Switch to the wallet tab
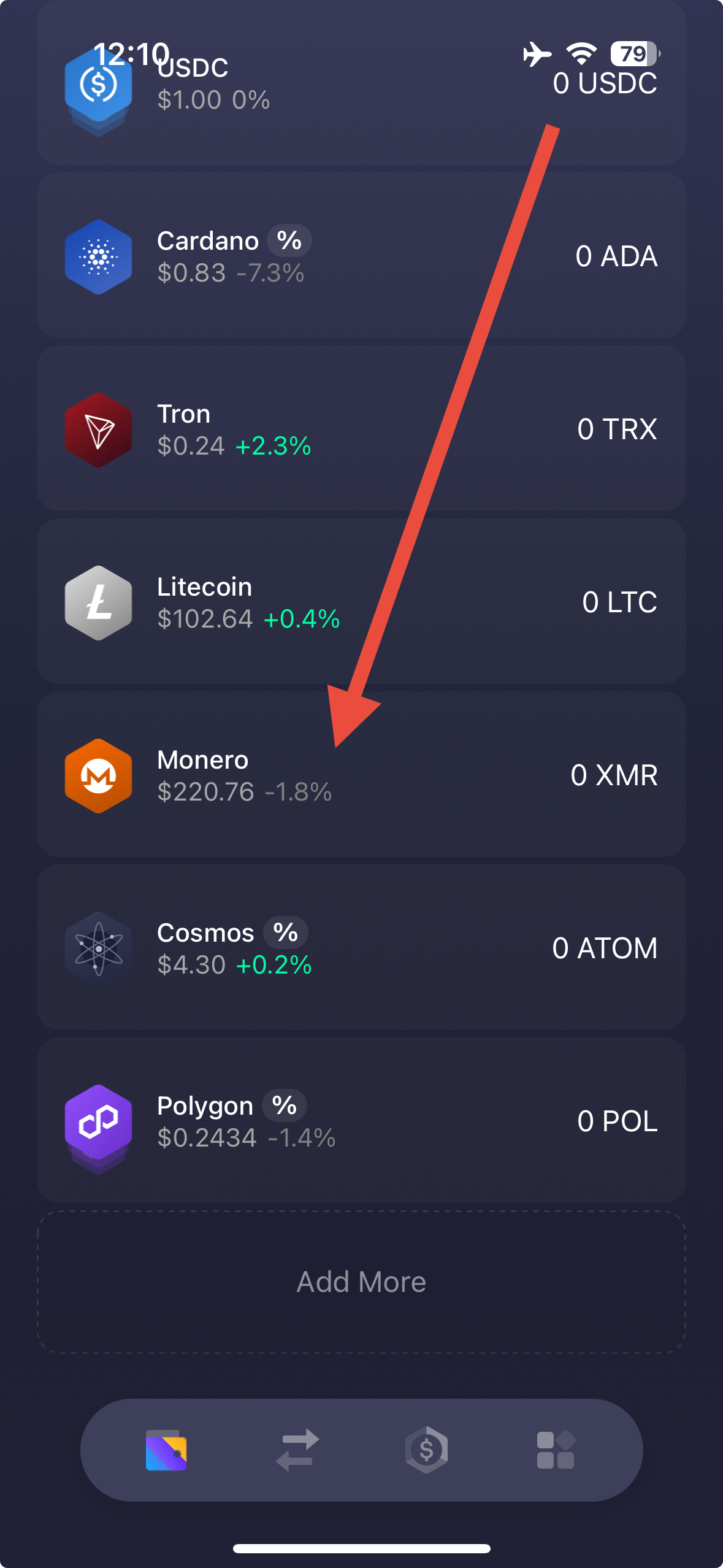The width and height of the screenshot is (723, 1568). pos(166,1450)
